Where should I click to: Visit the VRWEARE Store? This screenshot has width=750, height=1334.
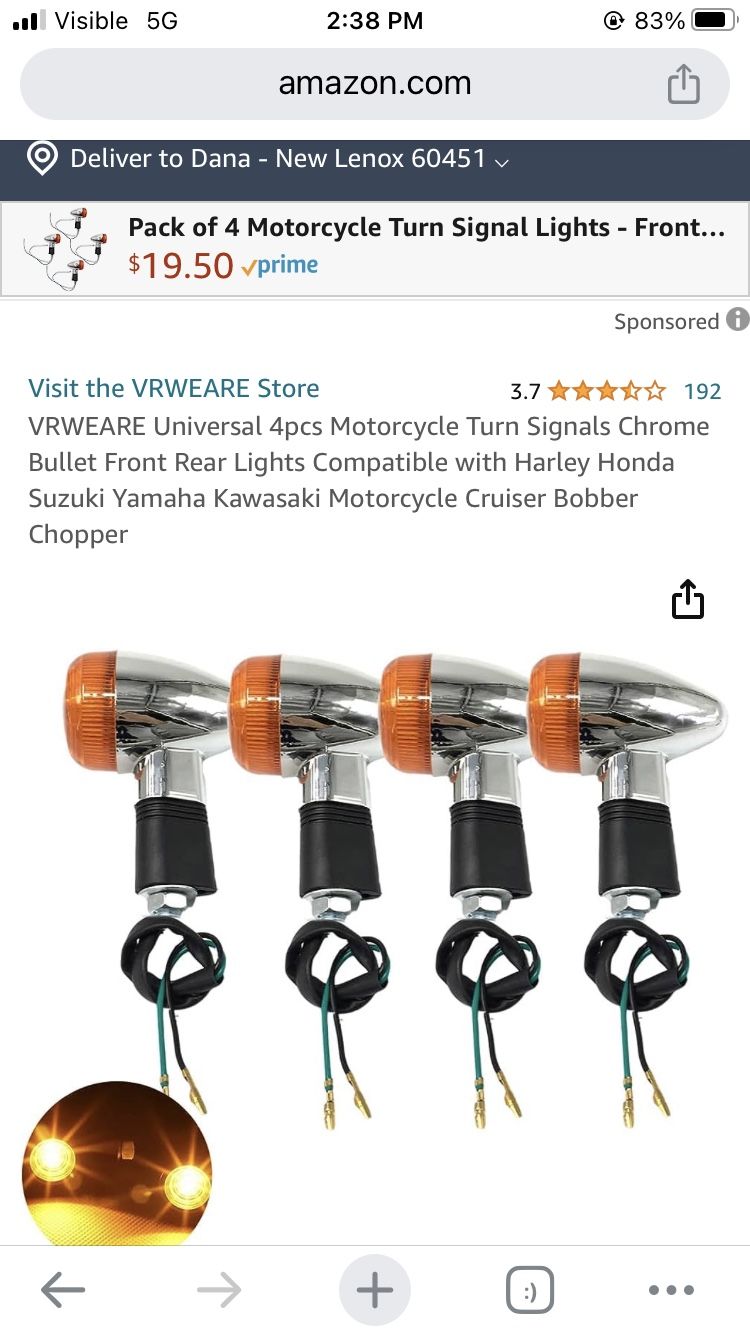click(174, 388)
